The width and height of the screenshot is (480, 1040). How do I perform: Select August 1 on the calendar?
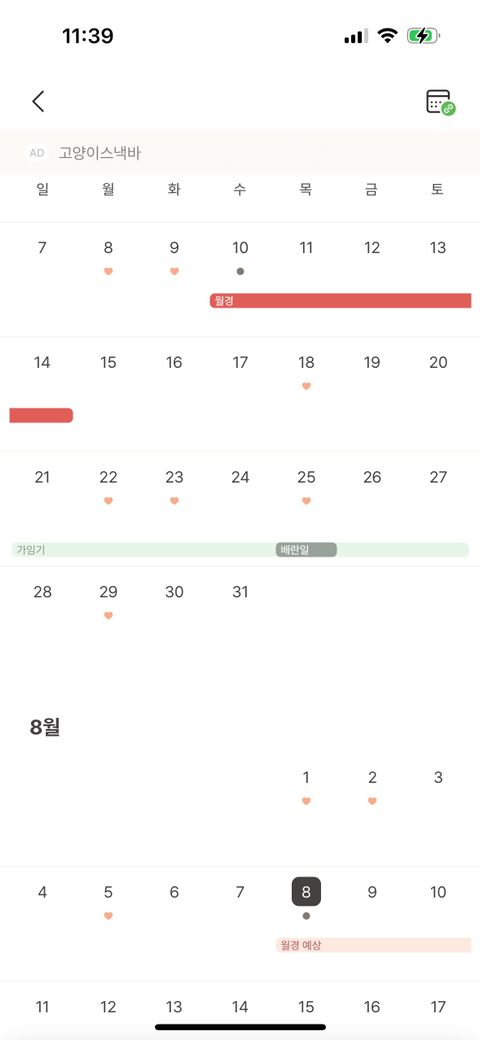tap(306, 777)
